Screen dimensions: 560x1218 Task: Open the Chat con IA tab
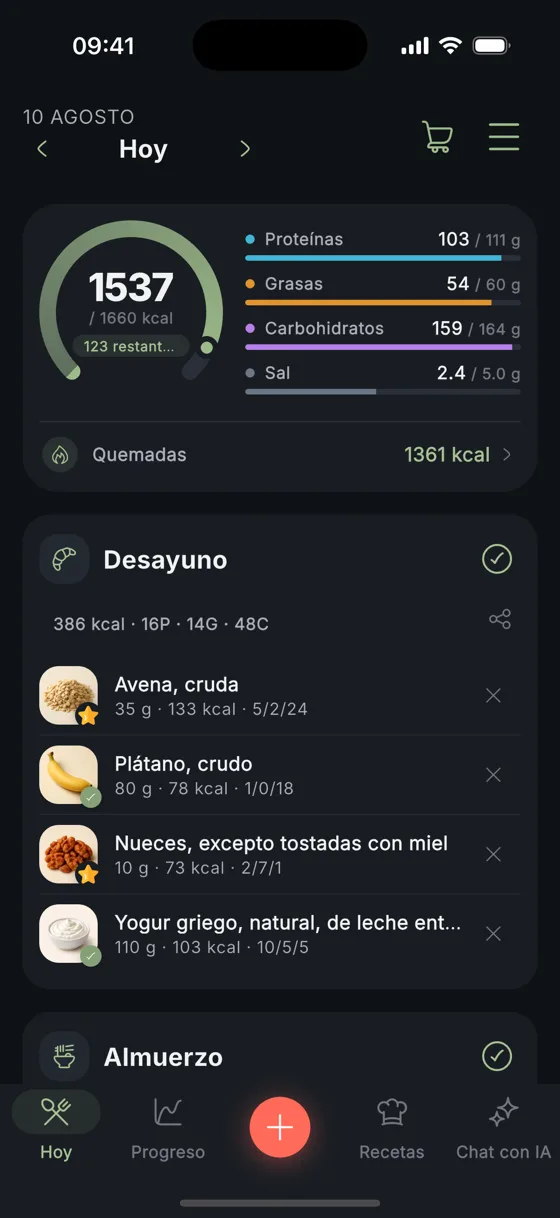503,1128
